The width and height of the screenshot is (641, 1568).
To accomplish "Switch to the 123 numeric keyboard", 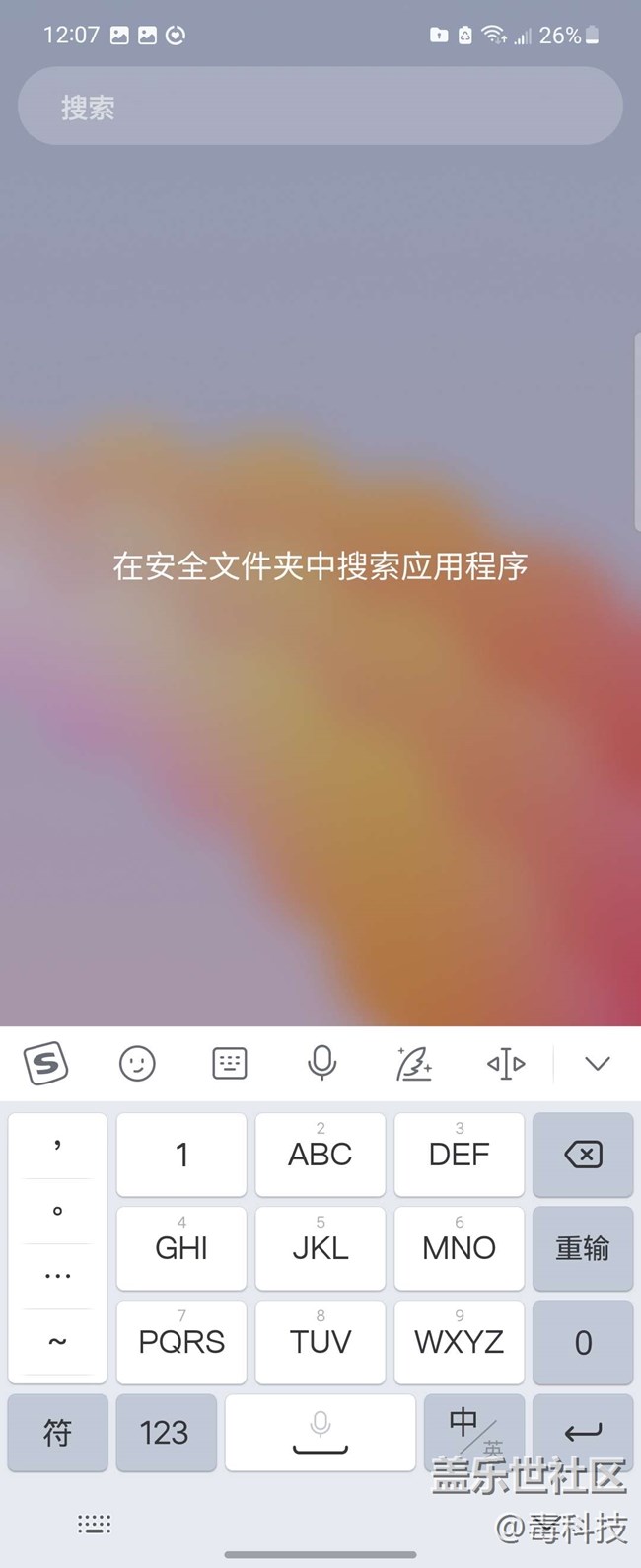I will [x=164, y=1432].
